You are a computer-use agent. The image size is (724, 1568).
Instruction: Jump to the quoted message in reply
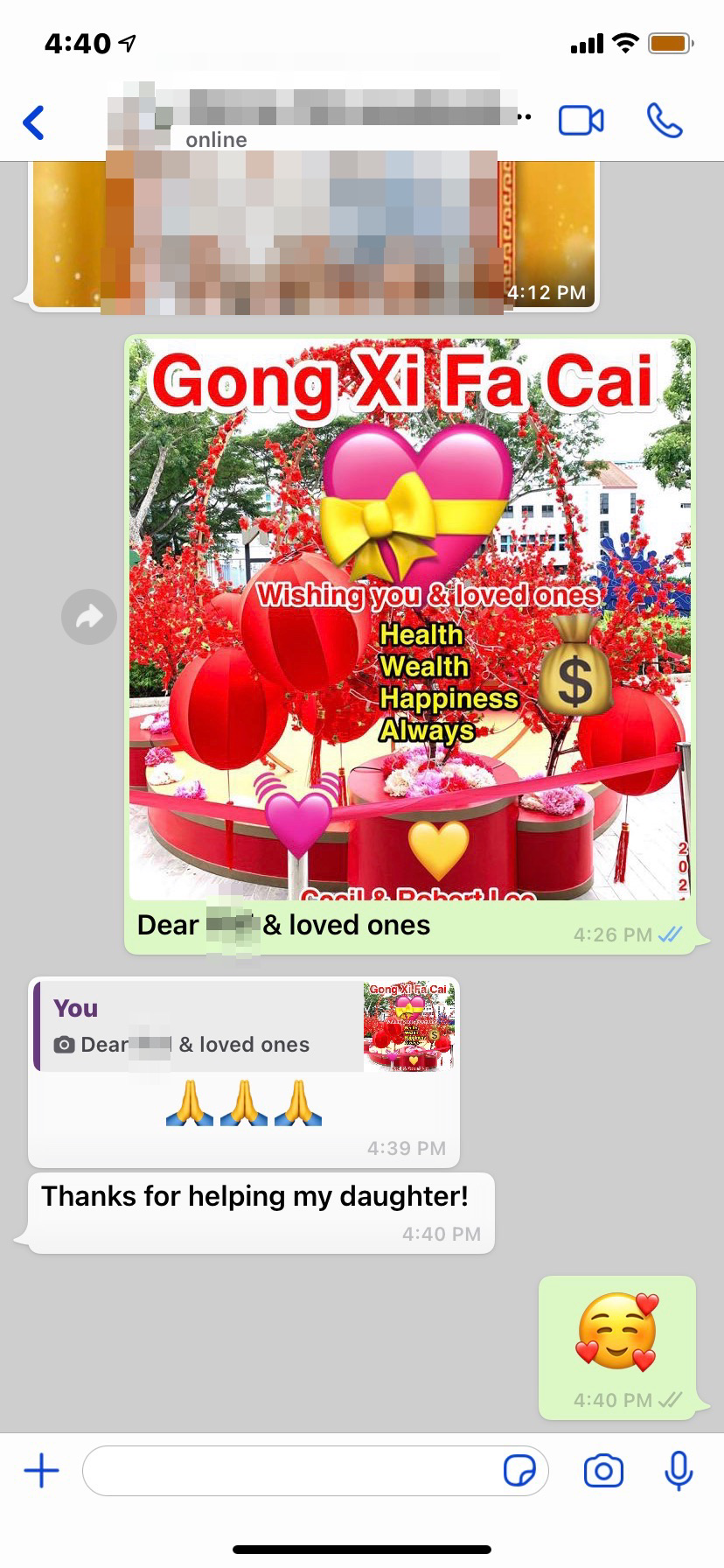click(x=245, y=1025)
